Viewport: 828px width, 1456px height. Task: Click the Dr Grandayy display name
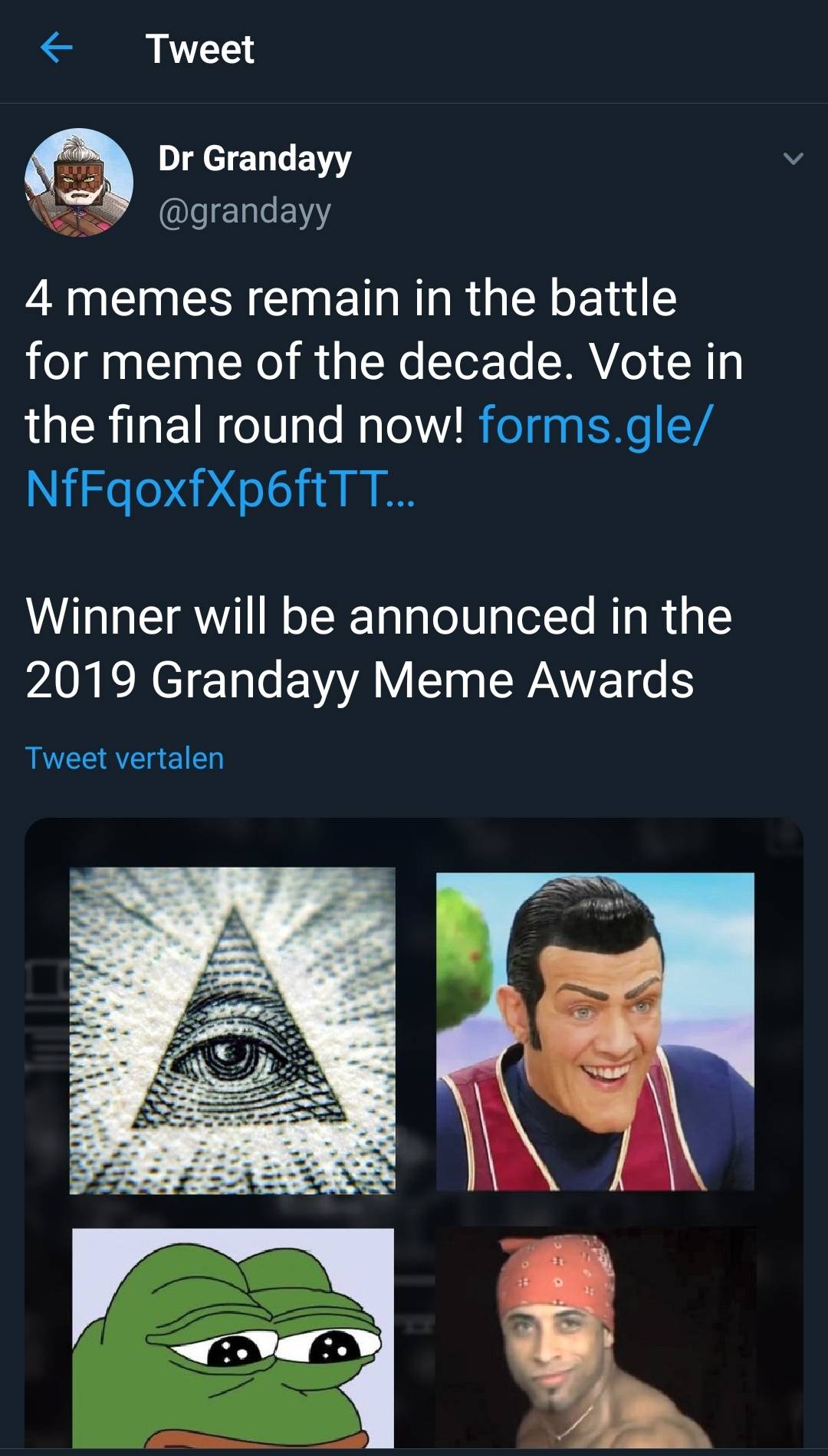tap(255, 160)
